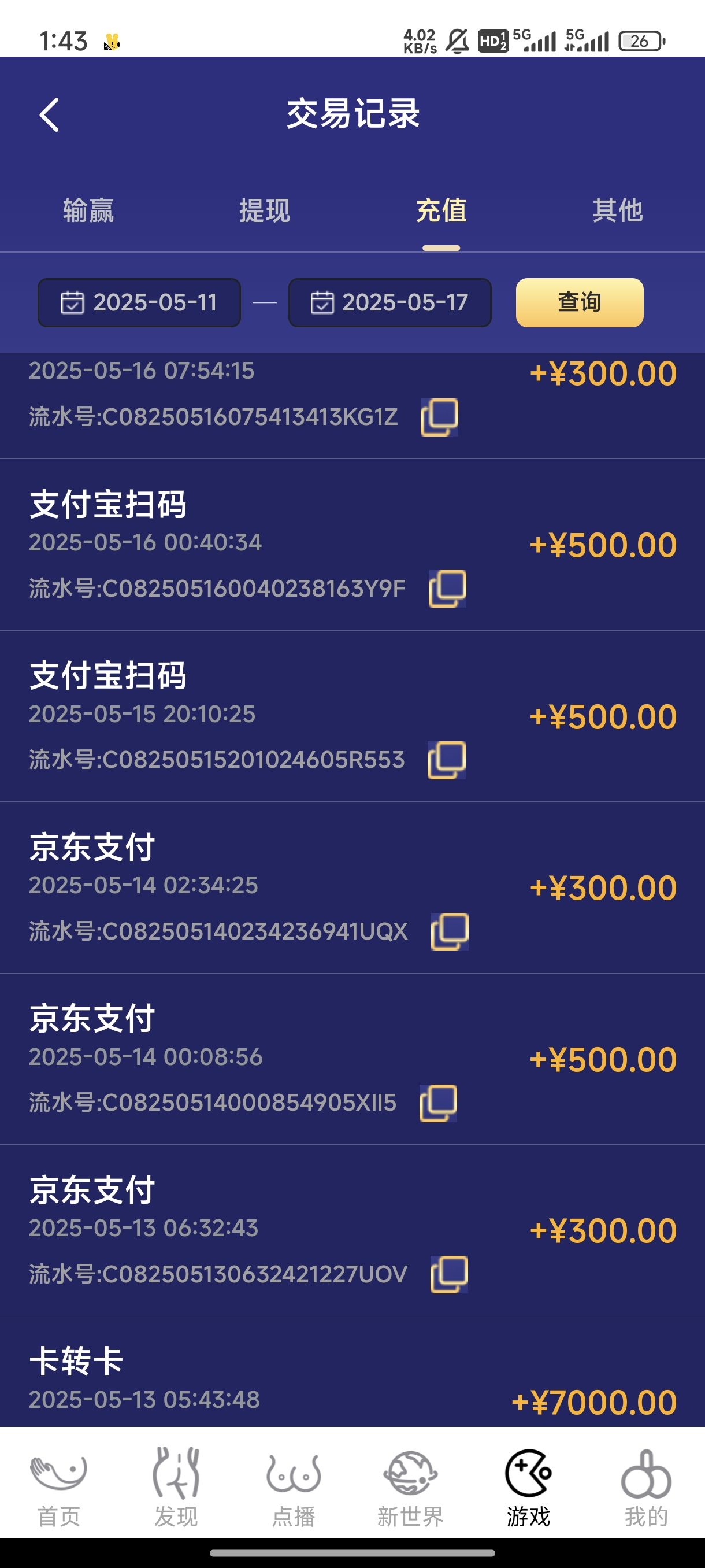Go back from 交易记录 page
705x1568 pixels.
tap(49, 114)
